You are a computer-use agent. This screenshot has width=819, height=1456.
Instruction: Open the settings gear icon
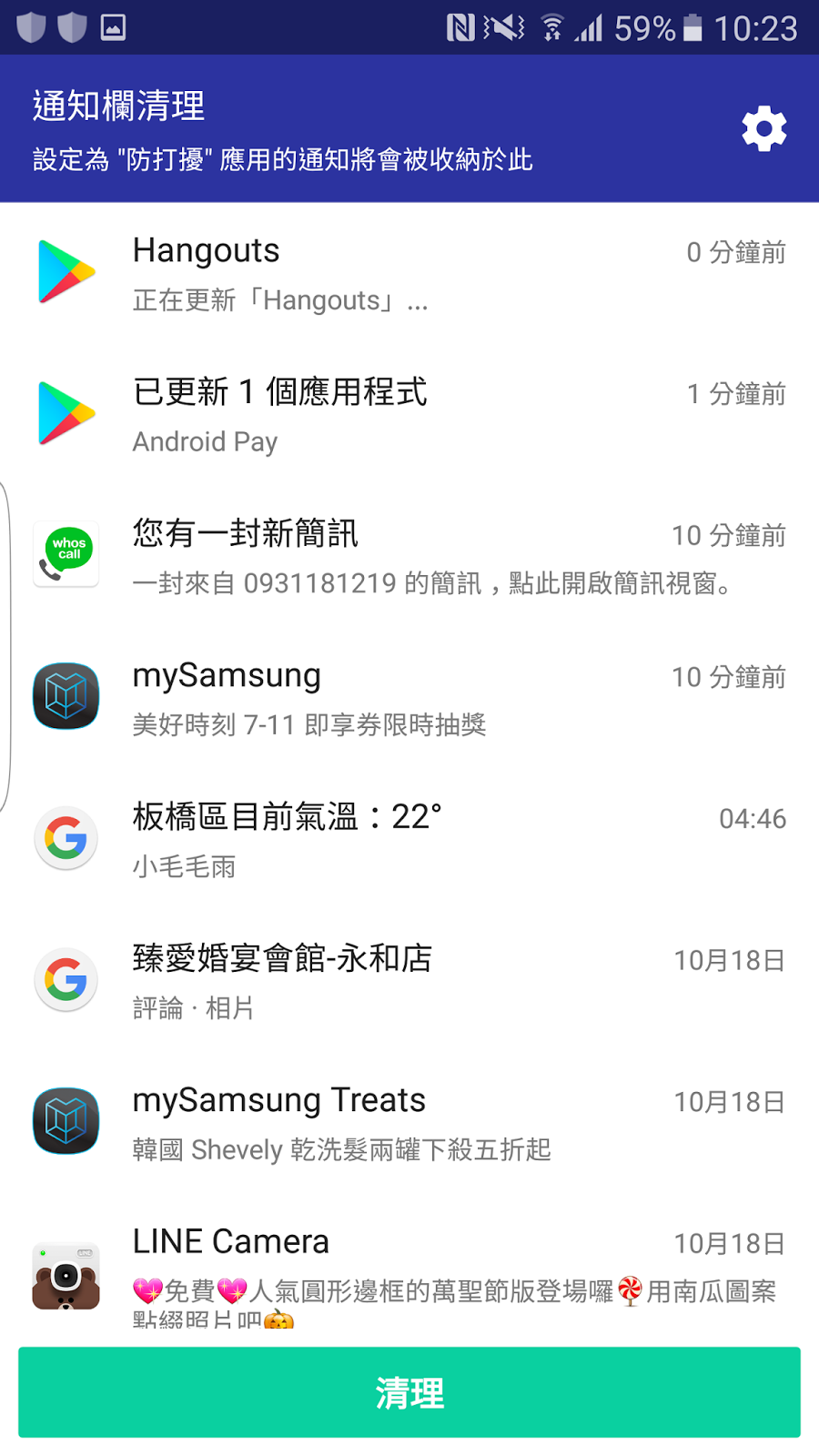[763, 129]
